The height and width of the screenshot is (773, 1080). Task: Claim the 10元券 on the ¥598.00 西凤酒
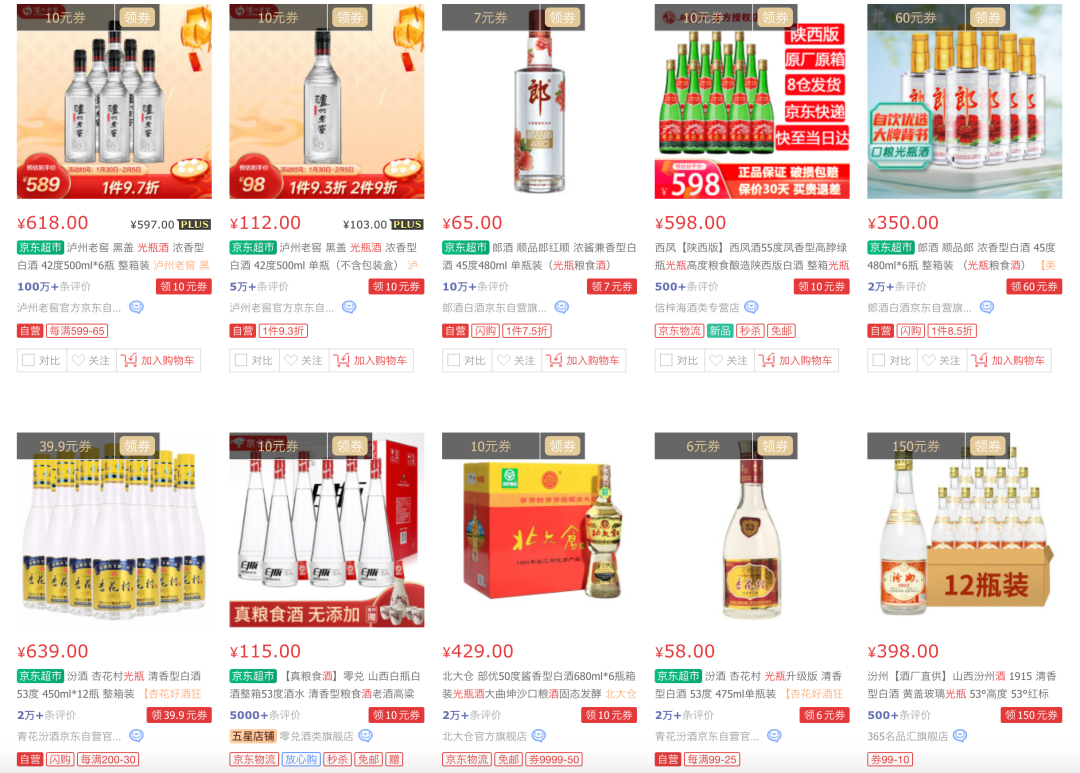pyautogui.click(x=820, y=287)
